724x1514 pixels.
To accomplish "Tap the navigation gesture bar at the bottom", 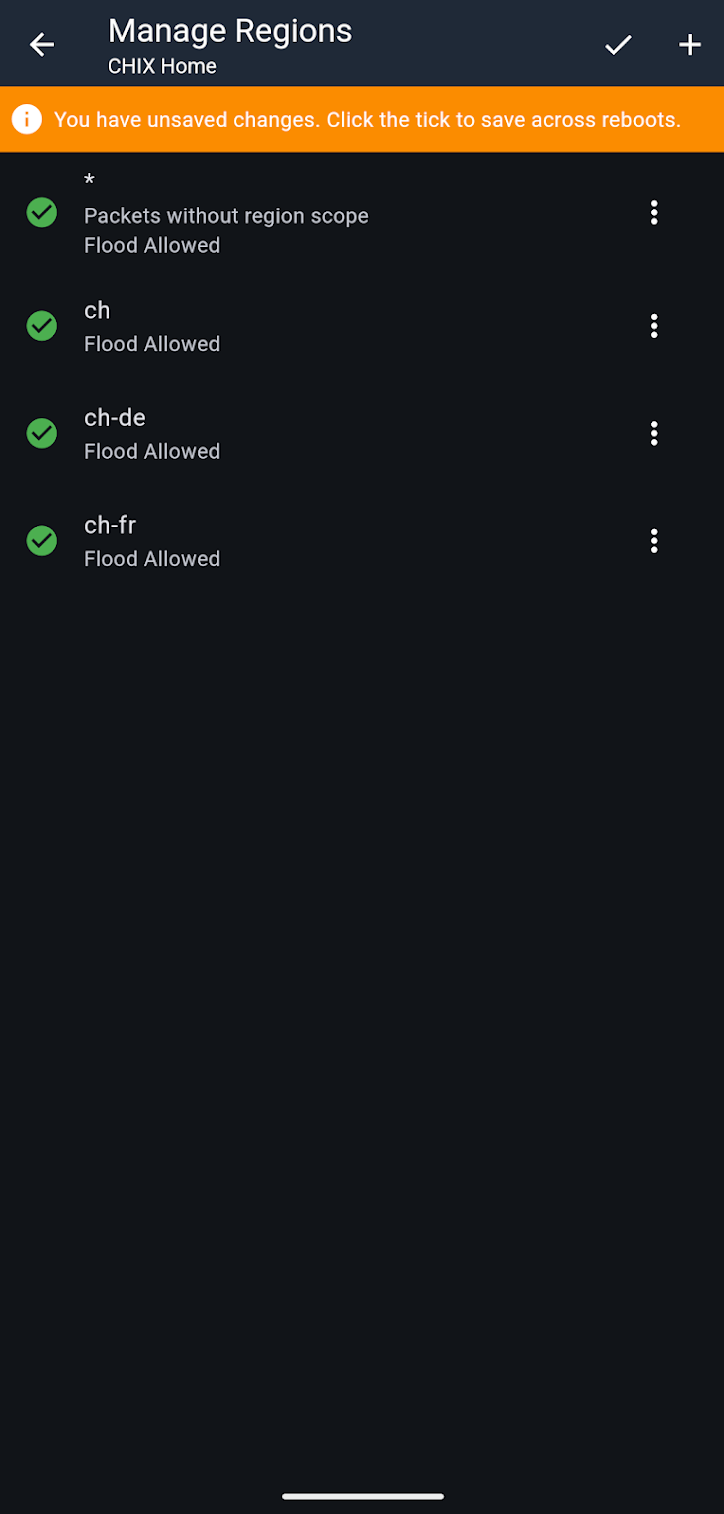I will (362, 1496).
